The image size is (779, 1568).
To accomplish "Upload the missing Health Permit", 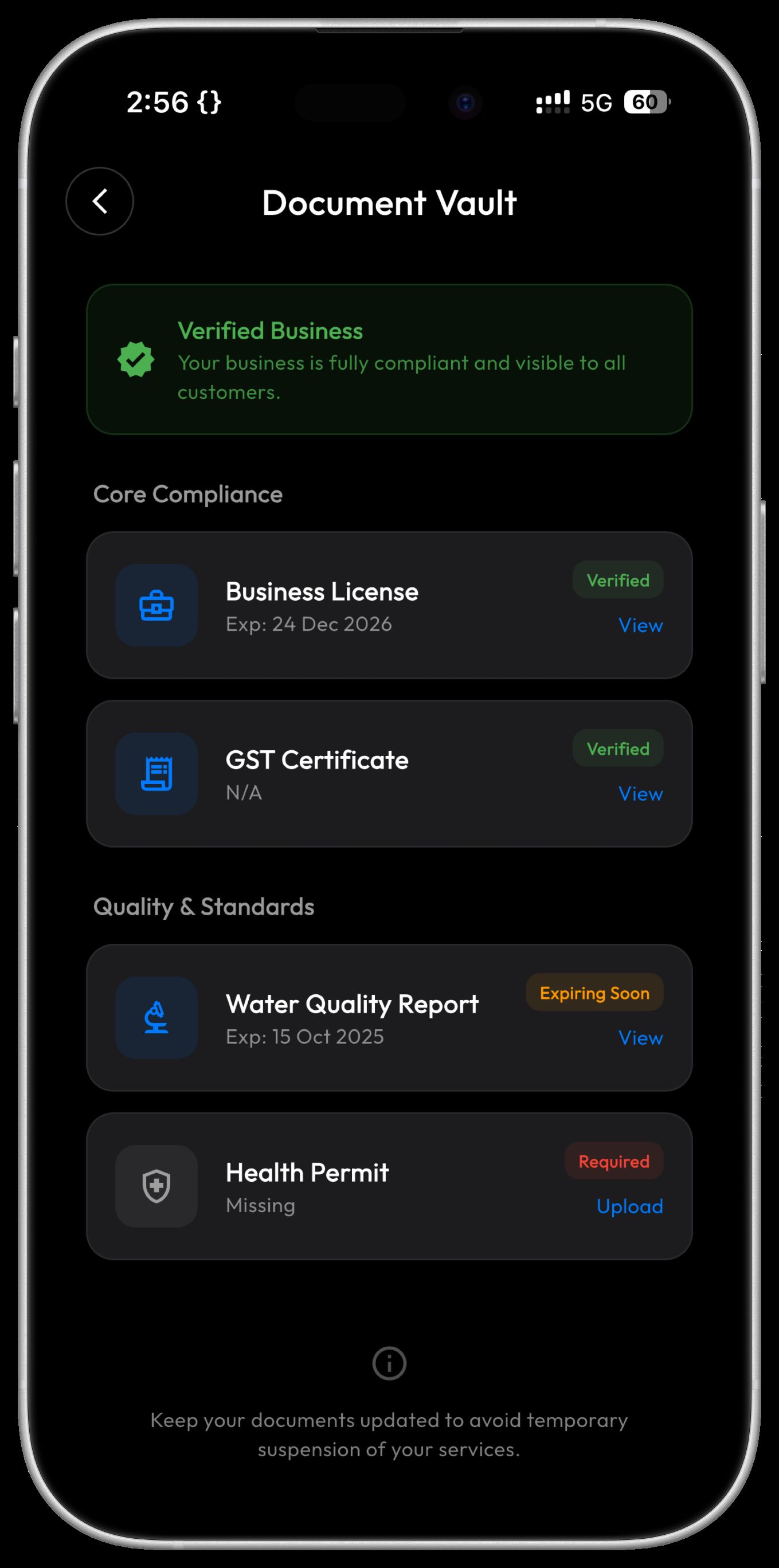I will click(629, 1206).
